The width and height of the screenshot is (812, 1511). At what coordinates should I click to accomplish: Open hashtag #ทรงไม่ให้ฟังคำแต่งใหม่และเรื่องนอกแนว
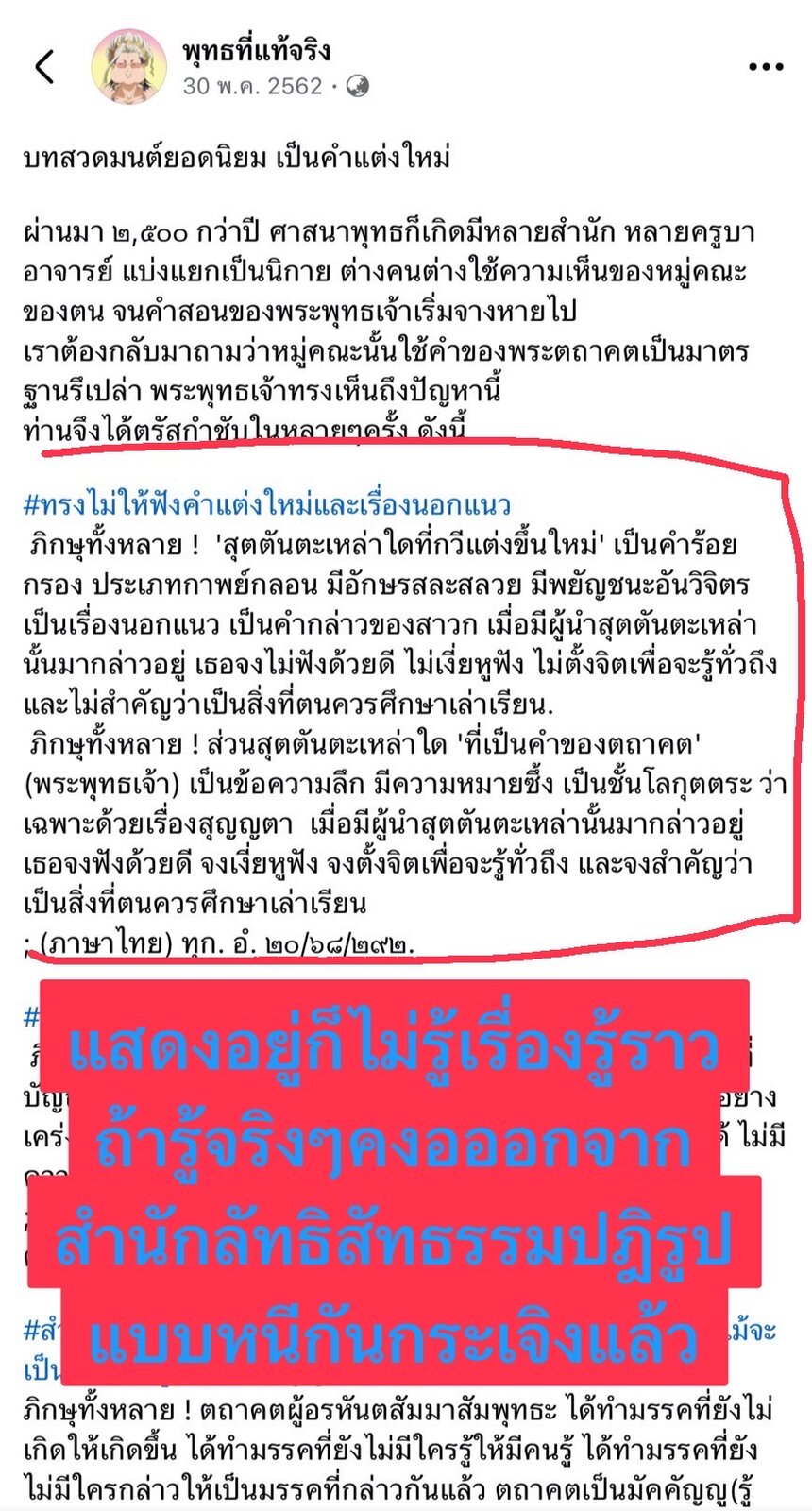[x=266, y=505]
